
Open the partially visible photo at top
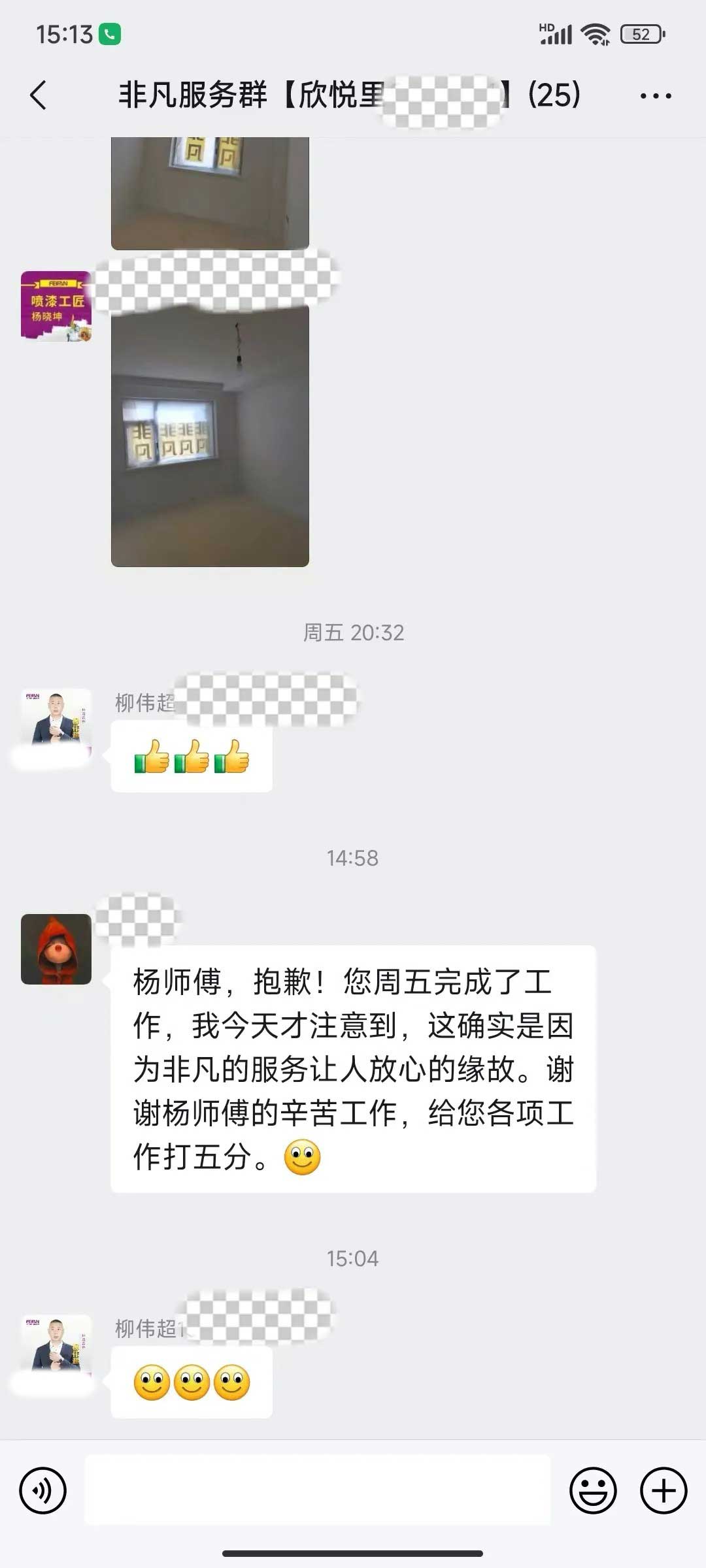(x=210, y=193)
